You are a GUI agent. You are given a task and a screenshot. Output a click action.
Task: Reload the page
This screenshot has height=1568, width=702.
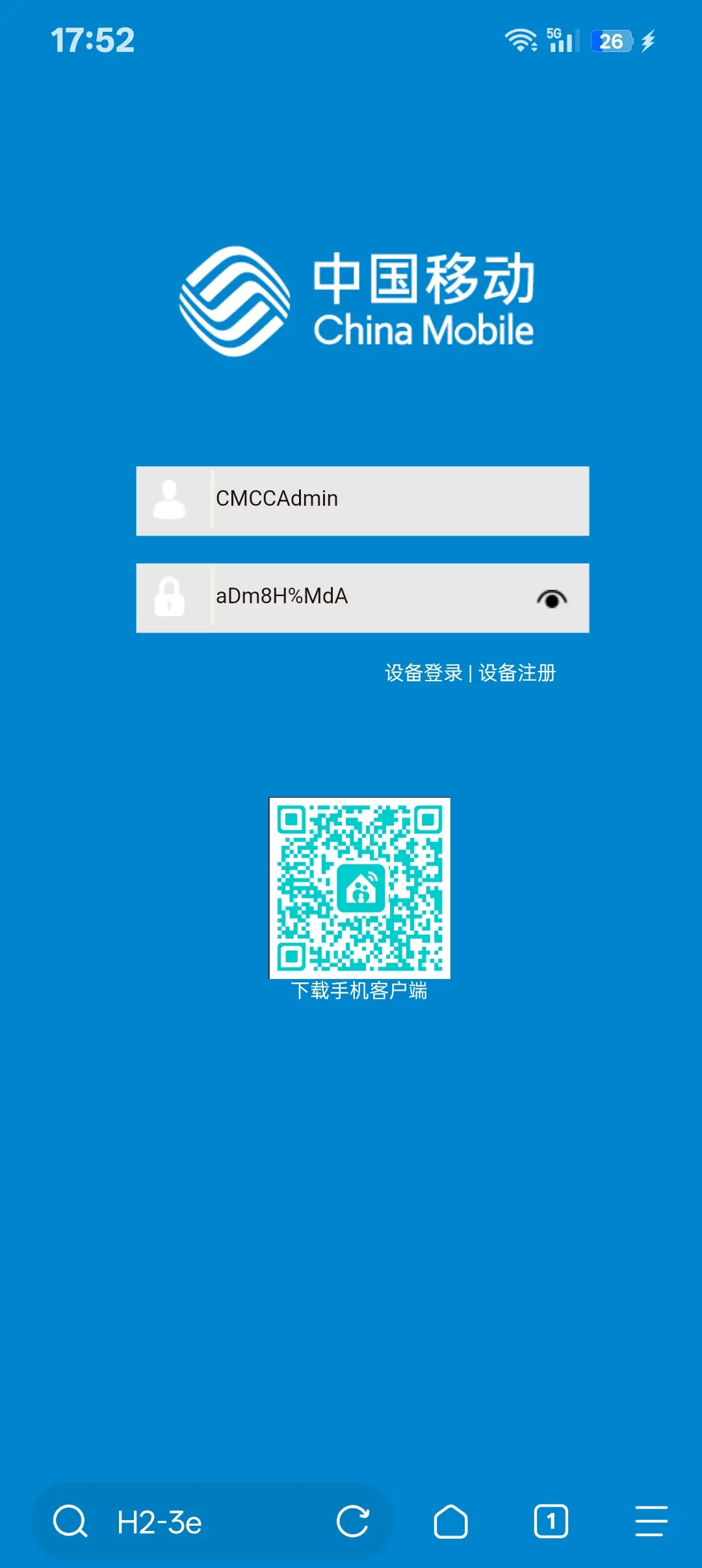pyautogui.click(x=353, y=1522)
